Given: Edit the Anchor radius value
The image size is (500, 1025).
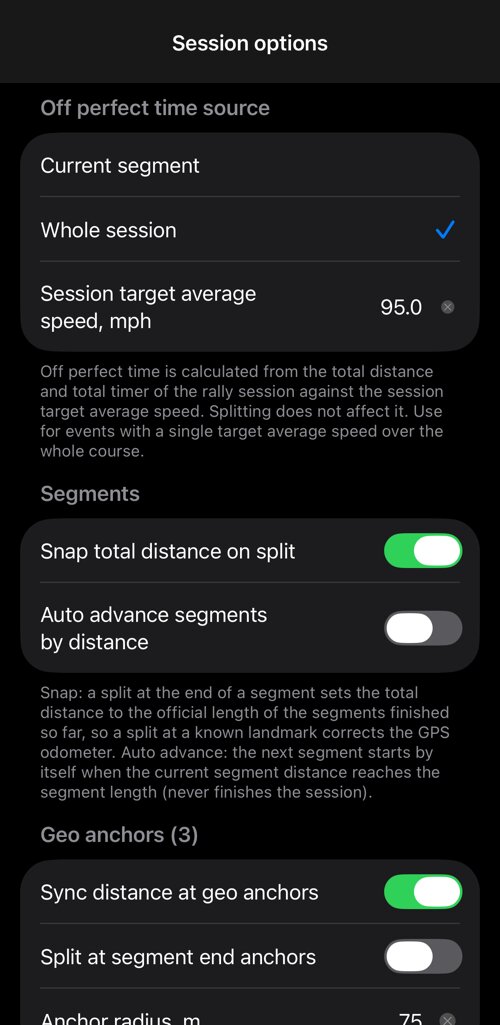Looking at the screenshot, I should [x=410, y=1019].
